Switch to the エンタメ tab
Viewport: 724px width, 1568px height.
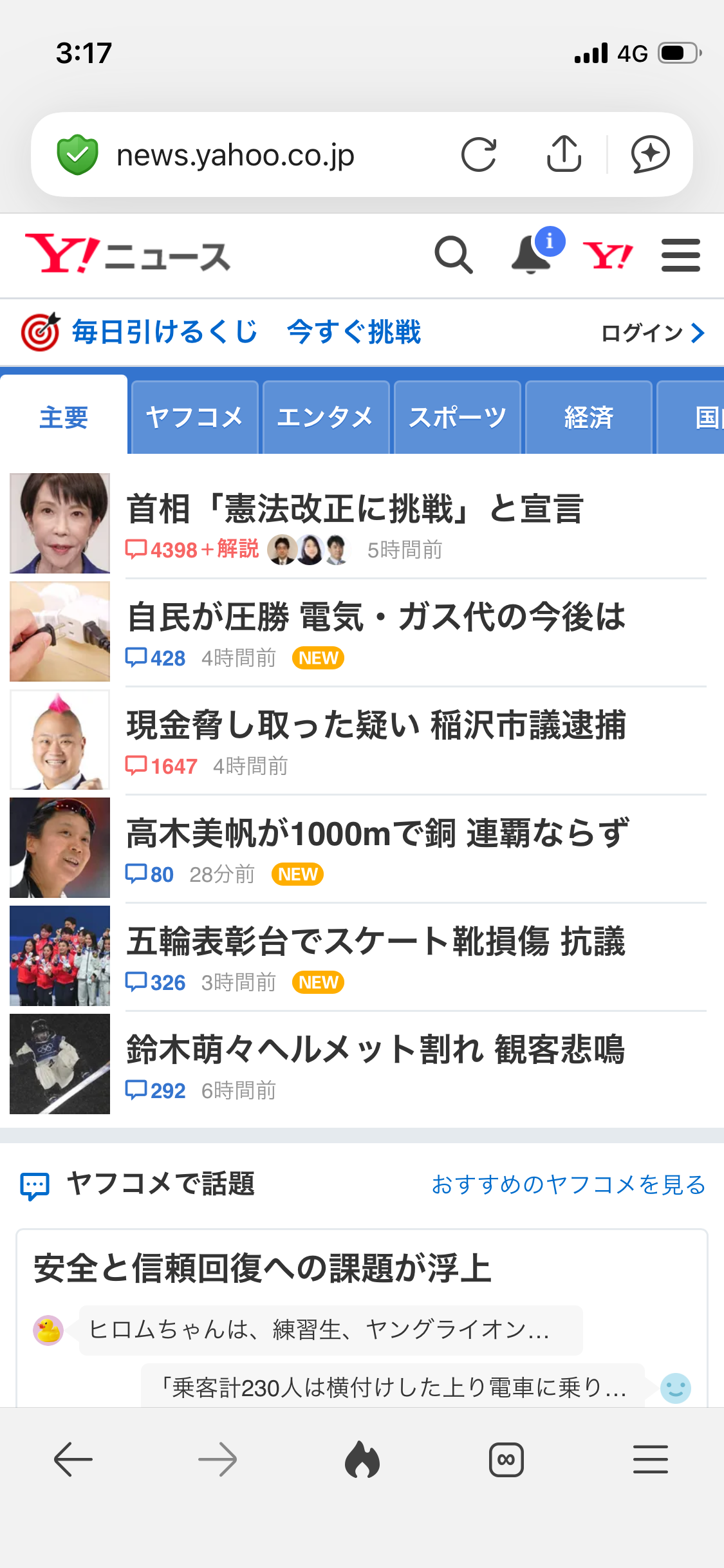pyautogui.click(x=326, y=417)
